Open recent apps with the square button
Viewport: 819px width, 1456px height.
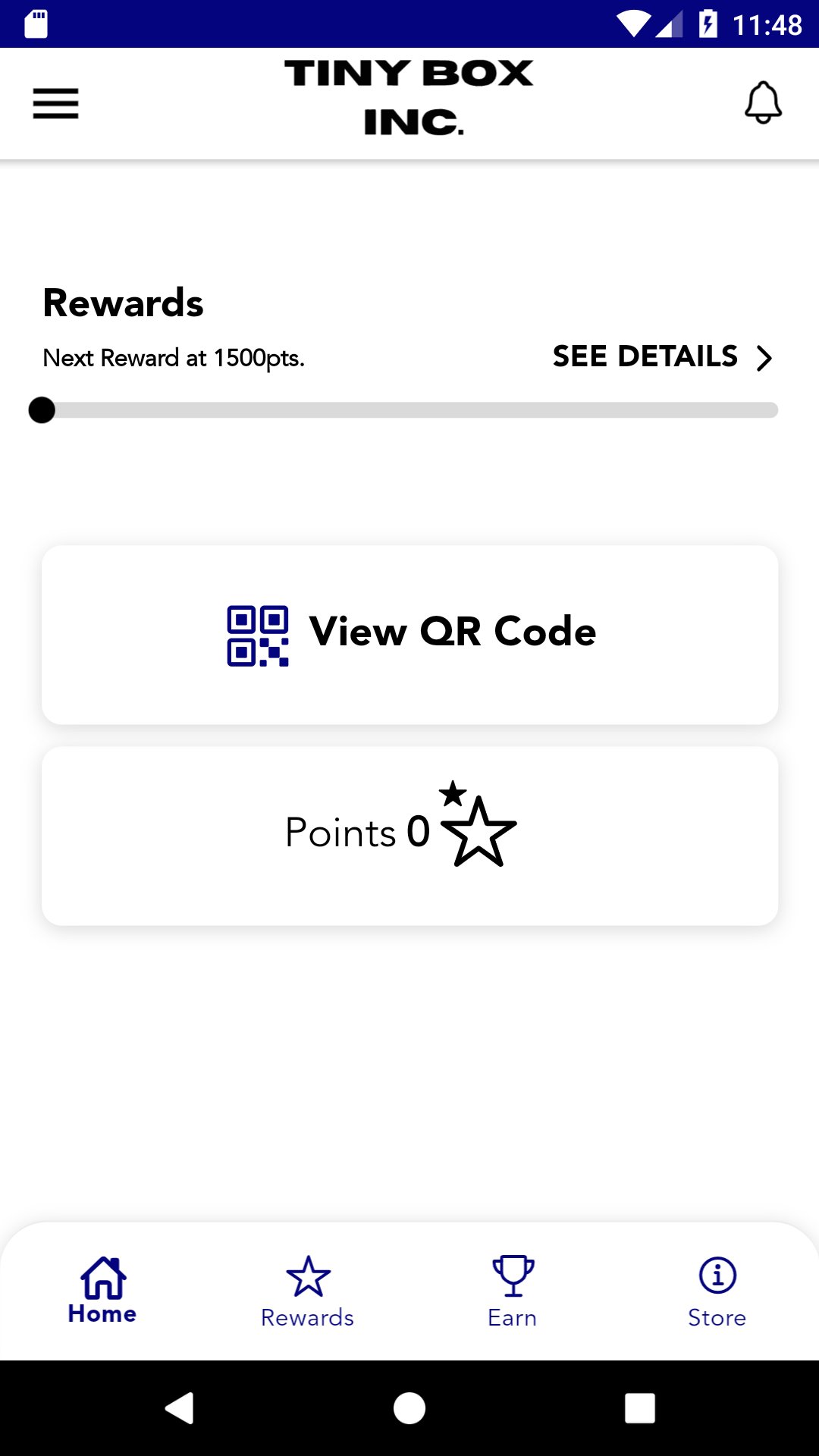pos(637,1409)
